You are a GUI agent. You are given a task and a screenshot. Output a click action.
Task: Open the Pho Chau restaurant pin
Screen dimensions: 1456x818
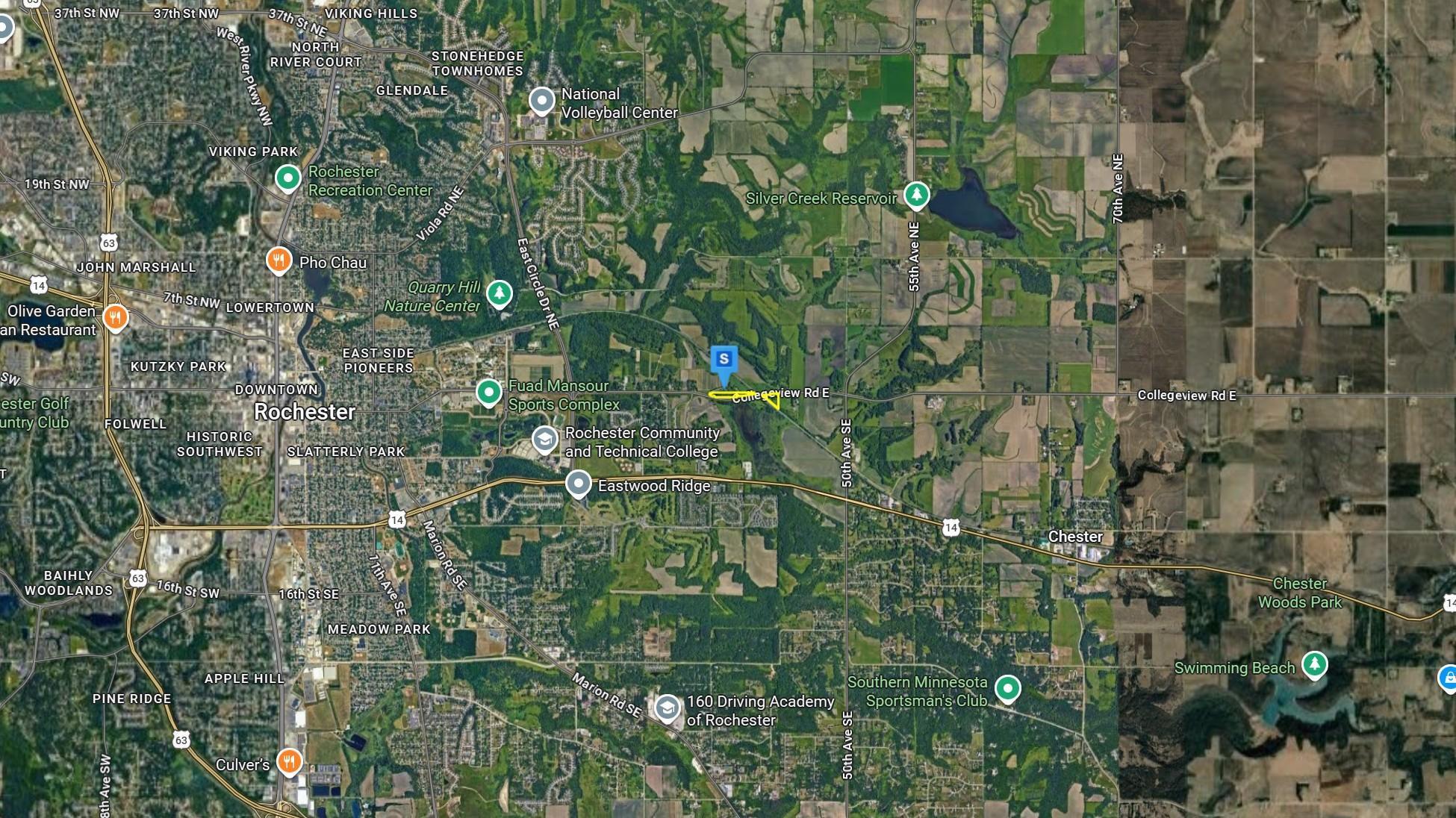click(x=279, y=260)
